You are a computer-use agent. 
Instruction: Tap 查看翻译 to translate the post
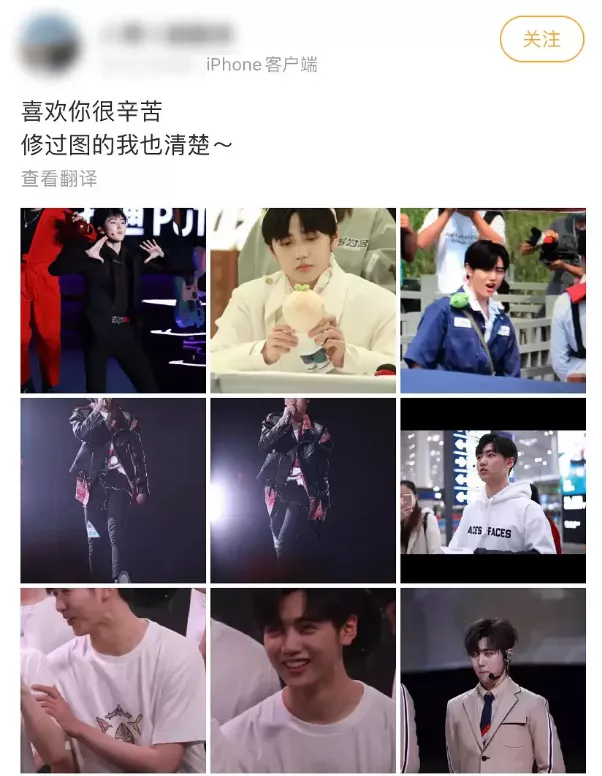click(59, 179)
